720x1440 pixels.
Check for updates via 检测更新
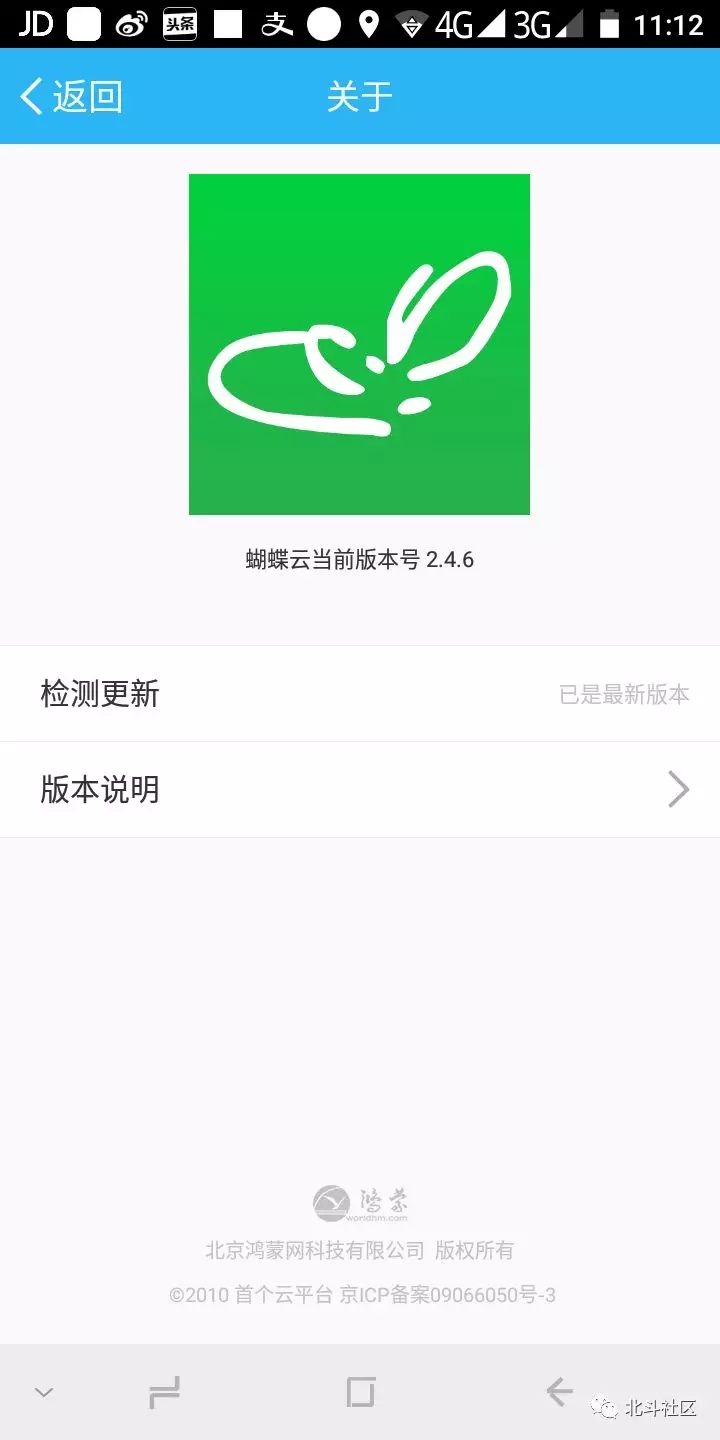[x=360, y=694]
